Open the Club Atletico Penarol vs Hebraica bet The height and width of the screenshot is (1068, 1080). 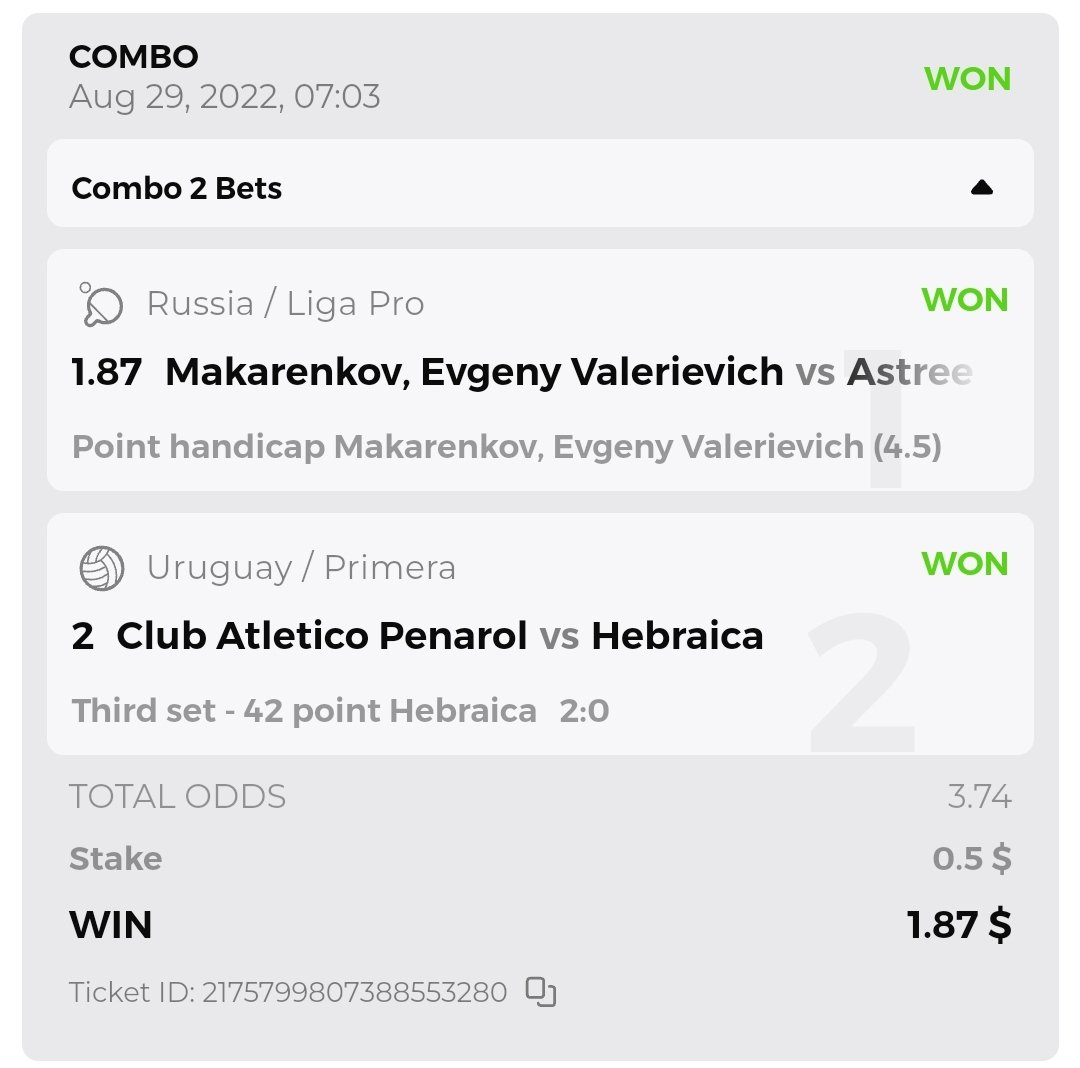click(x=440, y=636)
